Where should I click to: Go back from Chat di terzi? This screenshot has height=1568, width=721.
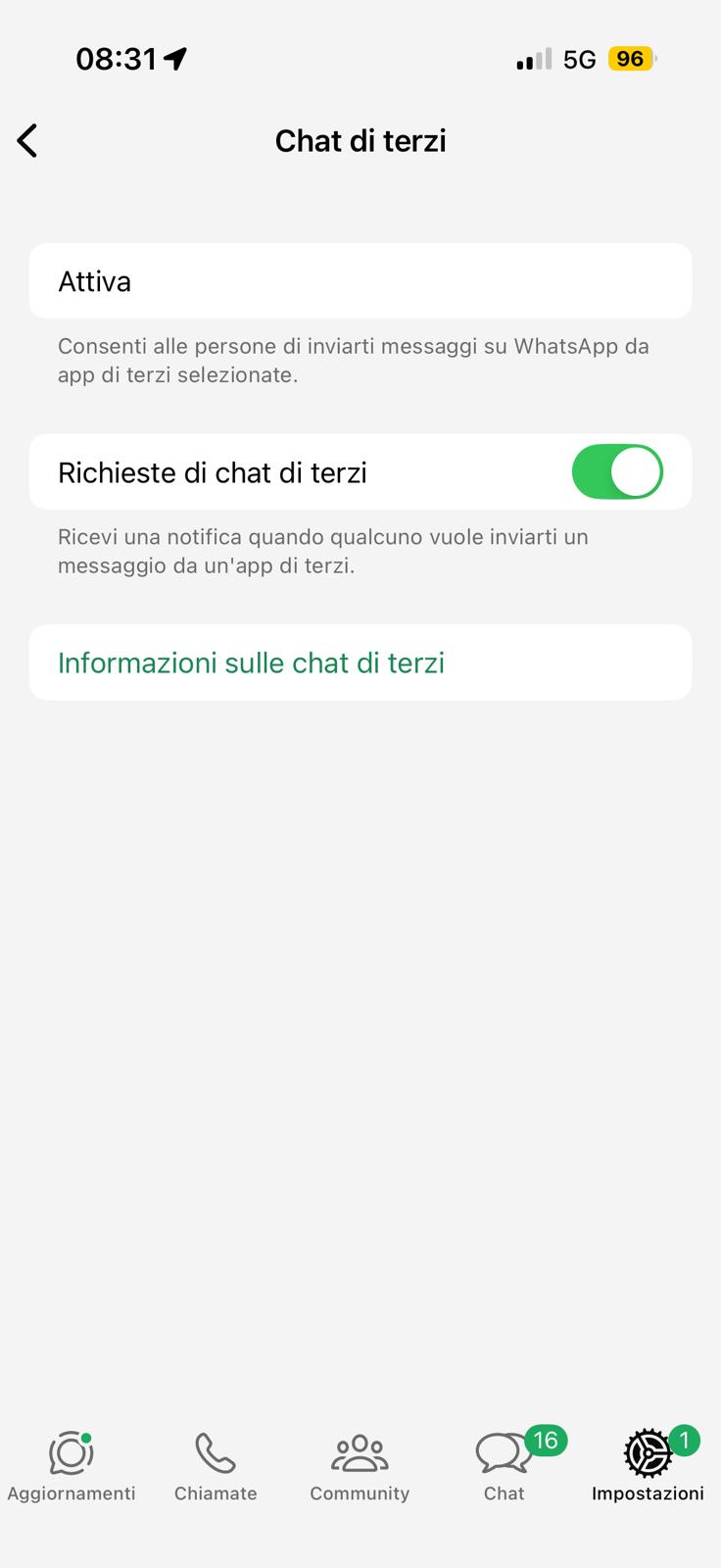pyautogui.click(x=27, y=141)
